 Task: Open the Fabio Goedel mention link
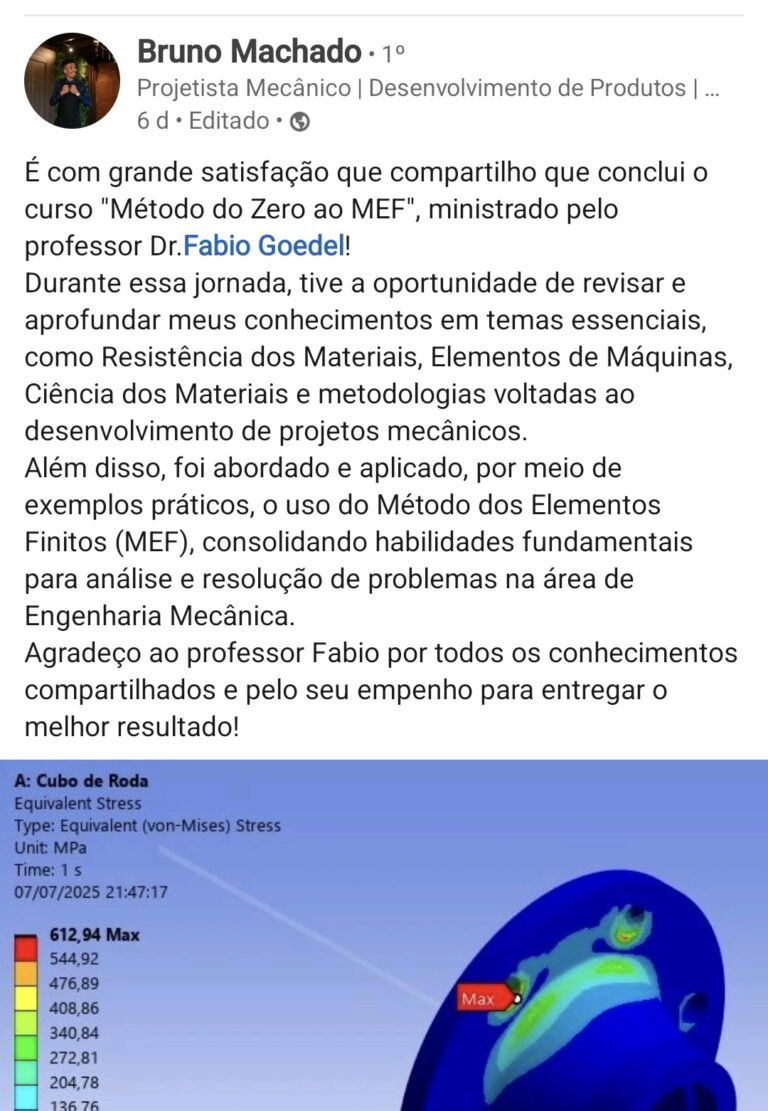(x=263, y=245)
